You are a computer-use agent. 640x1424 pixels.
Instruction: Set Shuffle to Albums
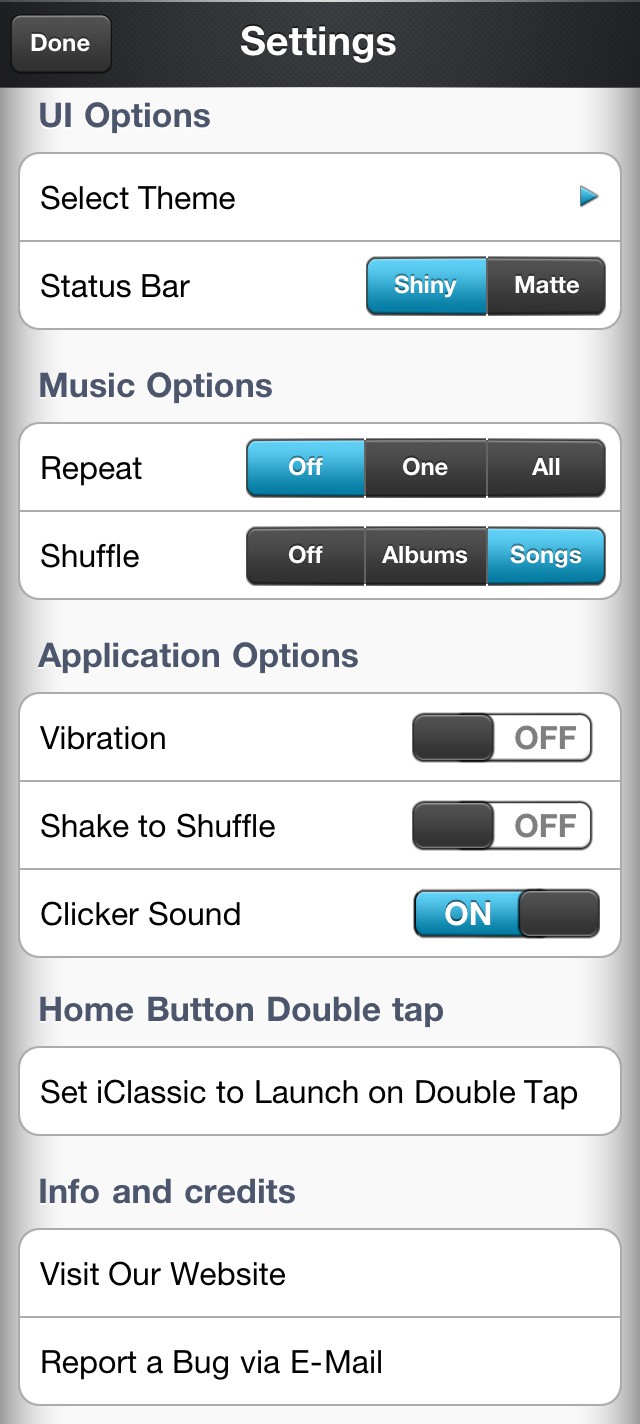tap(425, 556)
